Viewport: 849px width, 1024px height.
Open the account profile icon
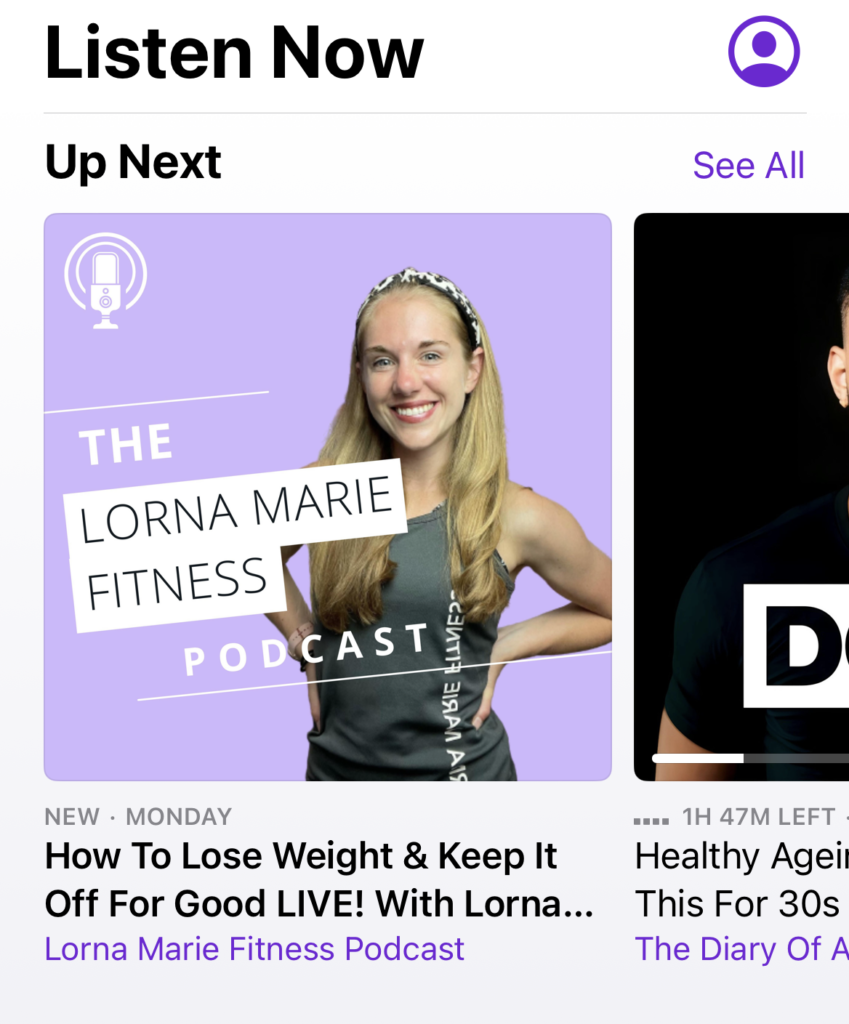(x=763, y=51)
